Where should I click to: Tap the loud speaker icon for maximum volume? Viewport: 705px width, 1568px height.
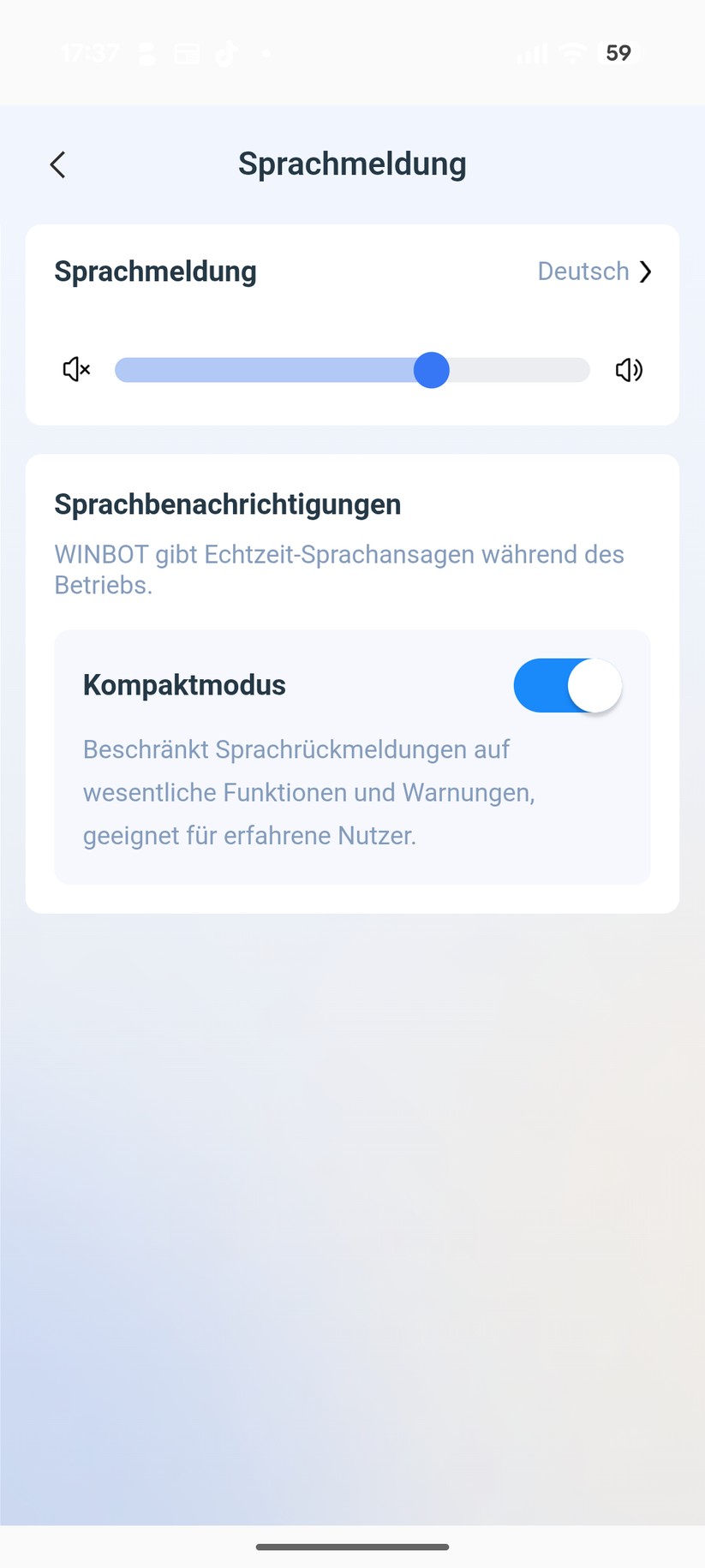pyautogui.click(x=628, y=369)
